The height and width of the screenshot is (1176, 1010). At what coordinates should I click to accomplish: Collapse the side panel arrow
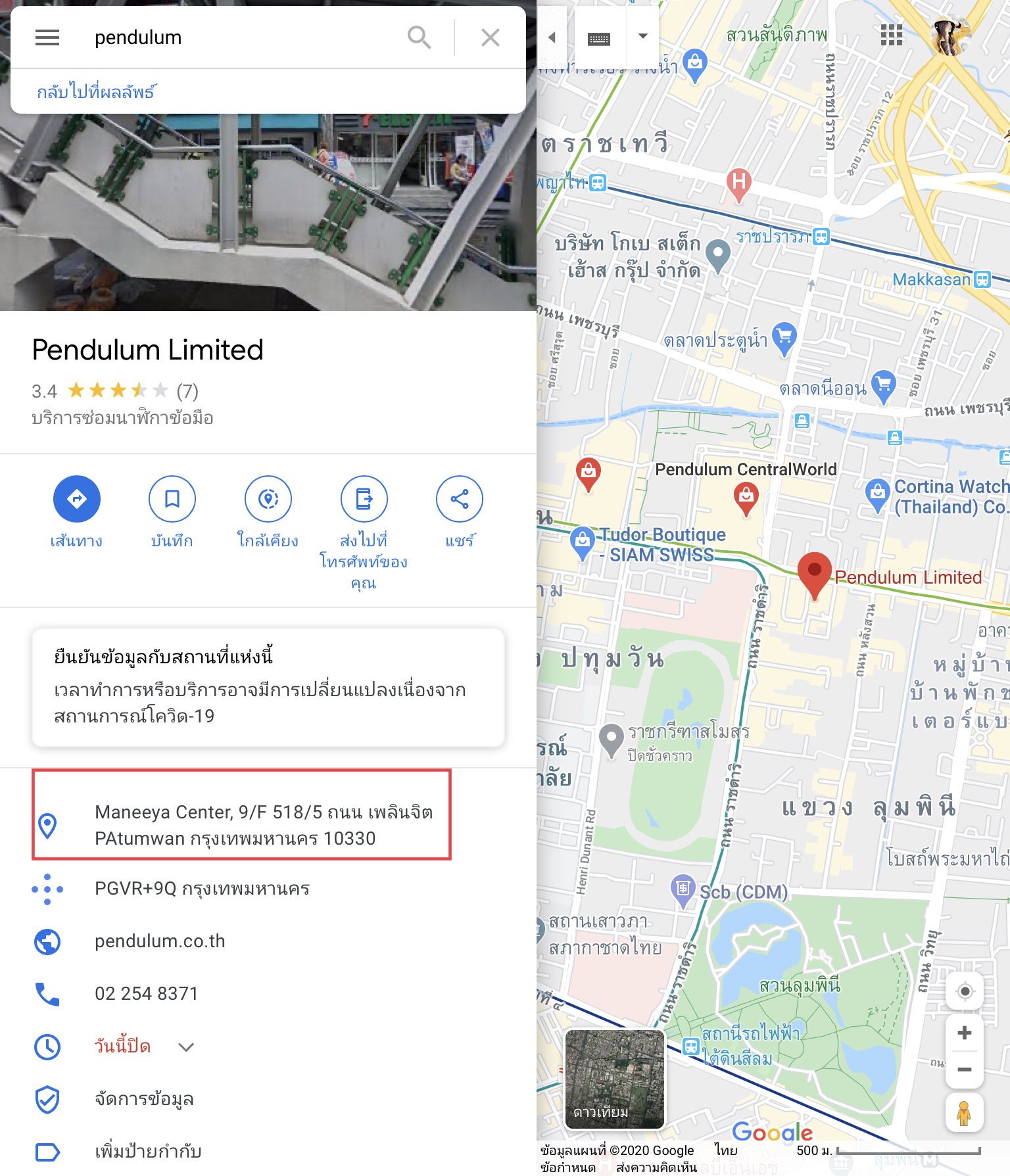(x=552, y=37)
